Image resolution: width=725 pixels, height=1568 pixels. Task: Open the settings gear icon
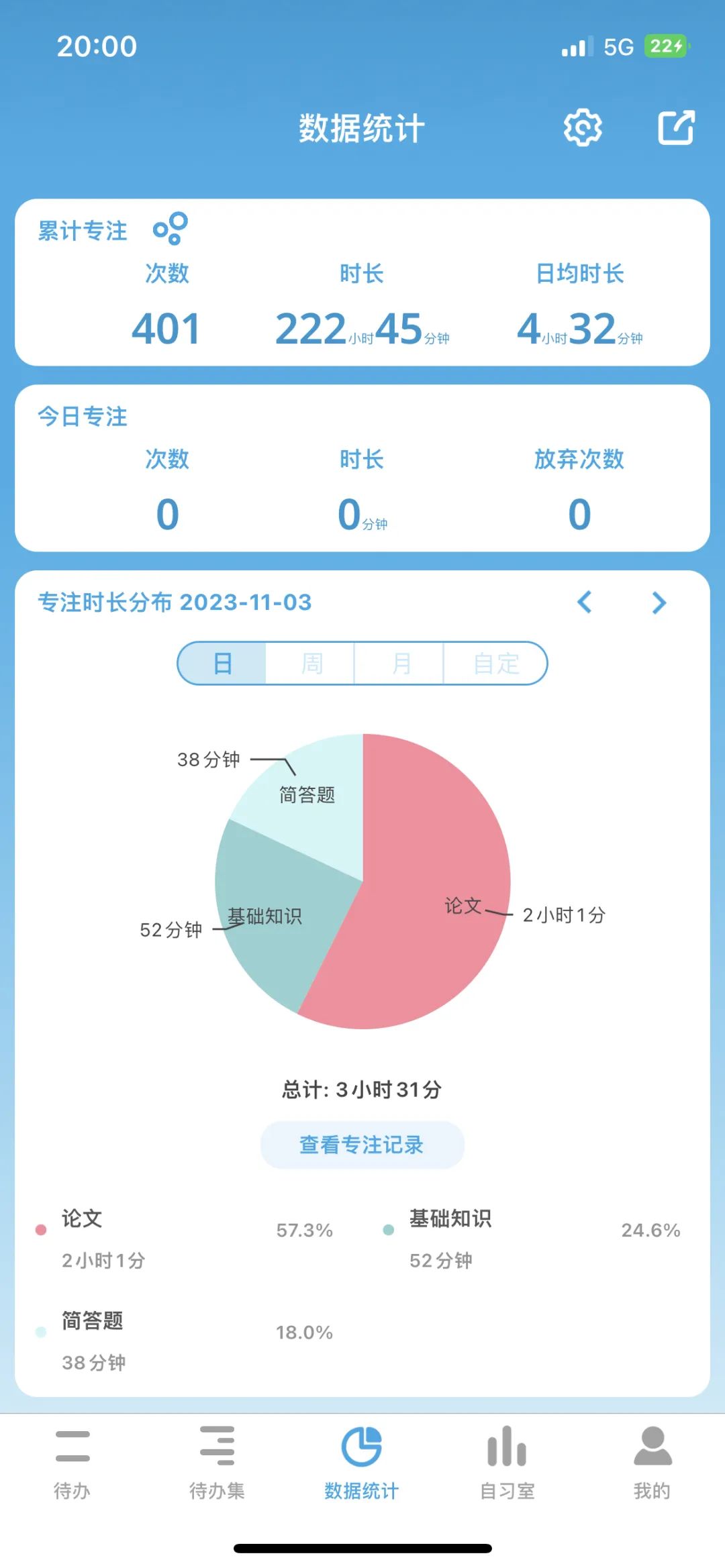click(583, 127)
